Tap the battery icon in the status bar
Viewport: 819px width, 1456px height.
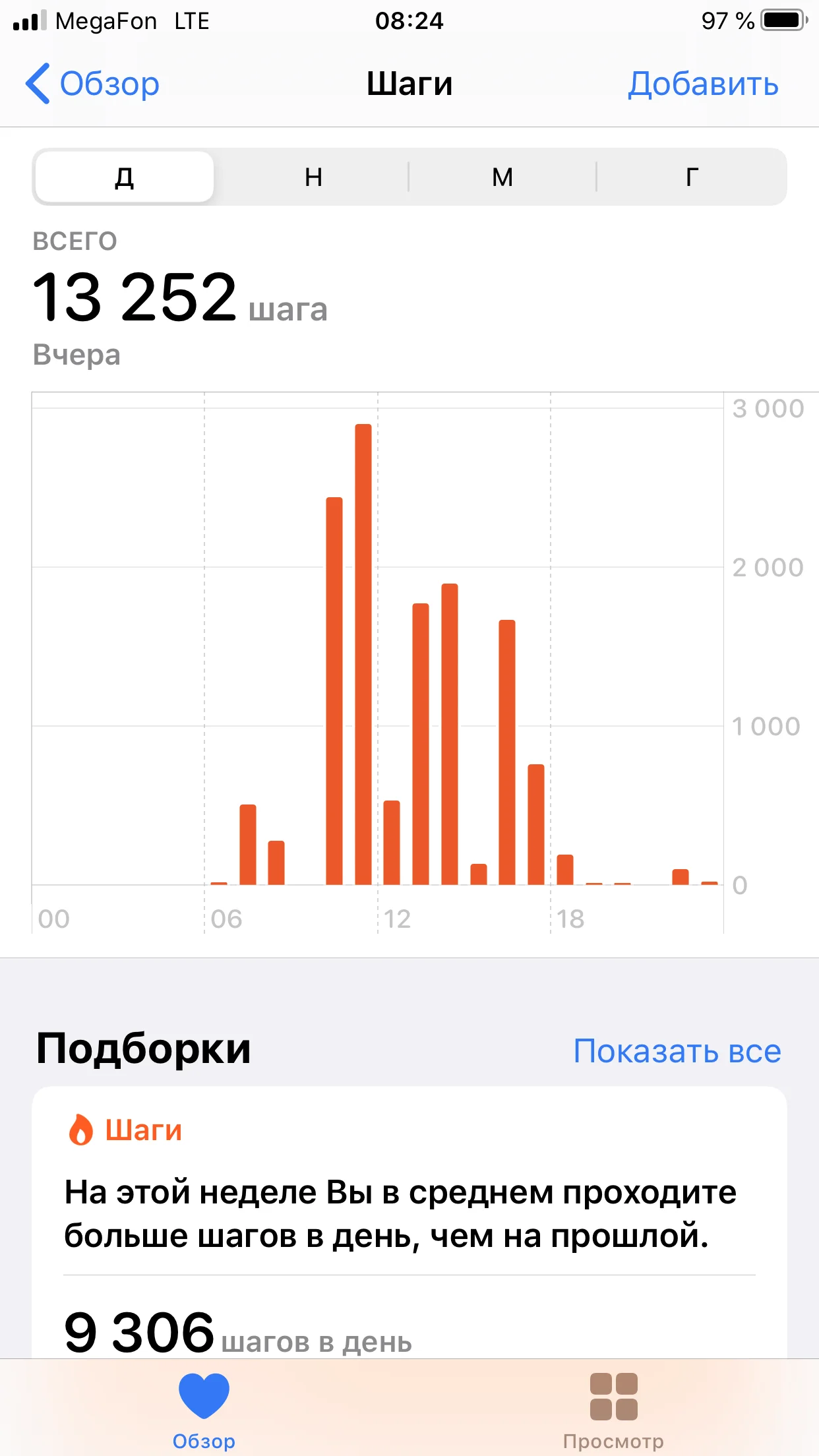(781, 20)
